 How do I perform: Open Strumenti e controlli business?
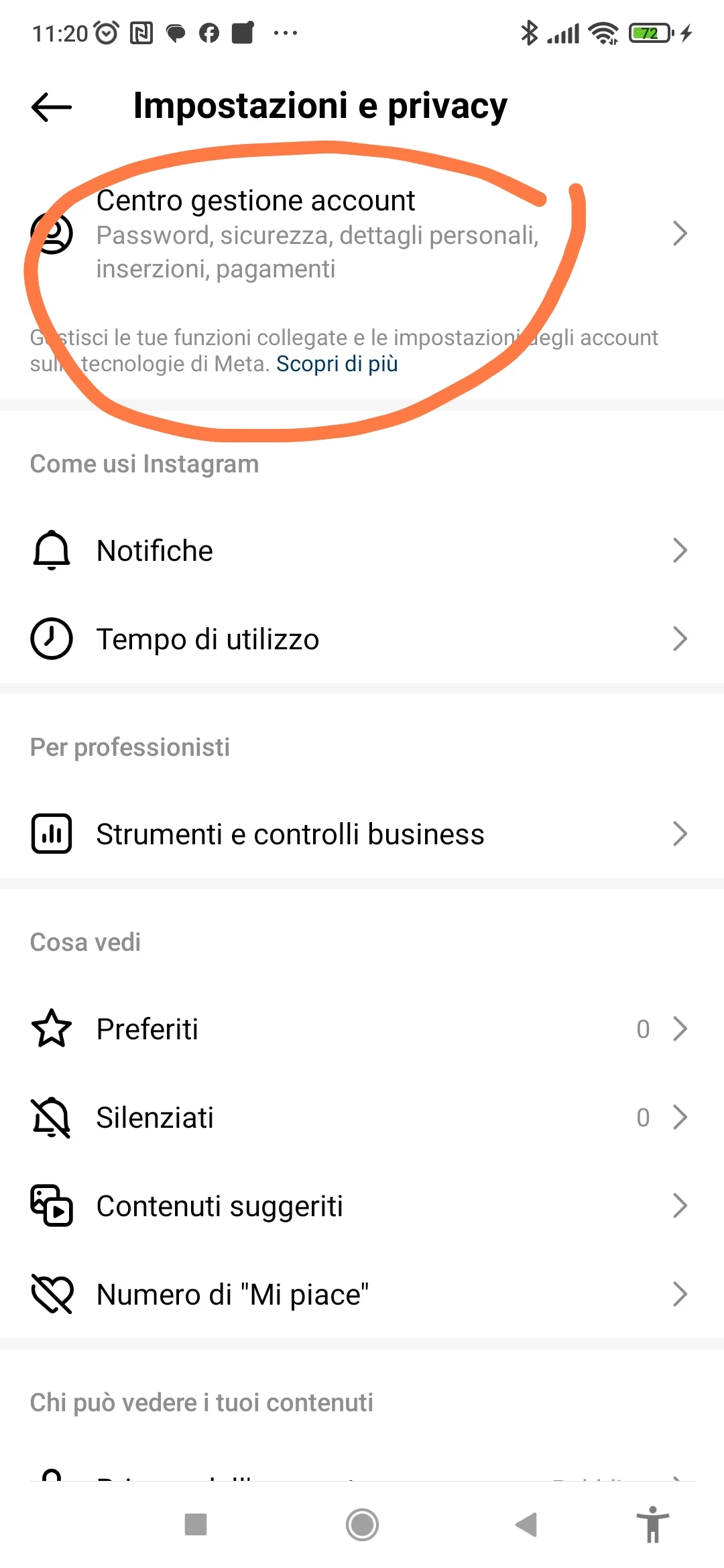(362, 834)
